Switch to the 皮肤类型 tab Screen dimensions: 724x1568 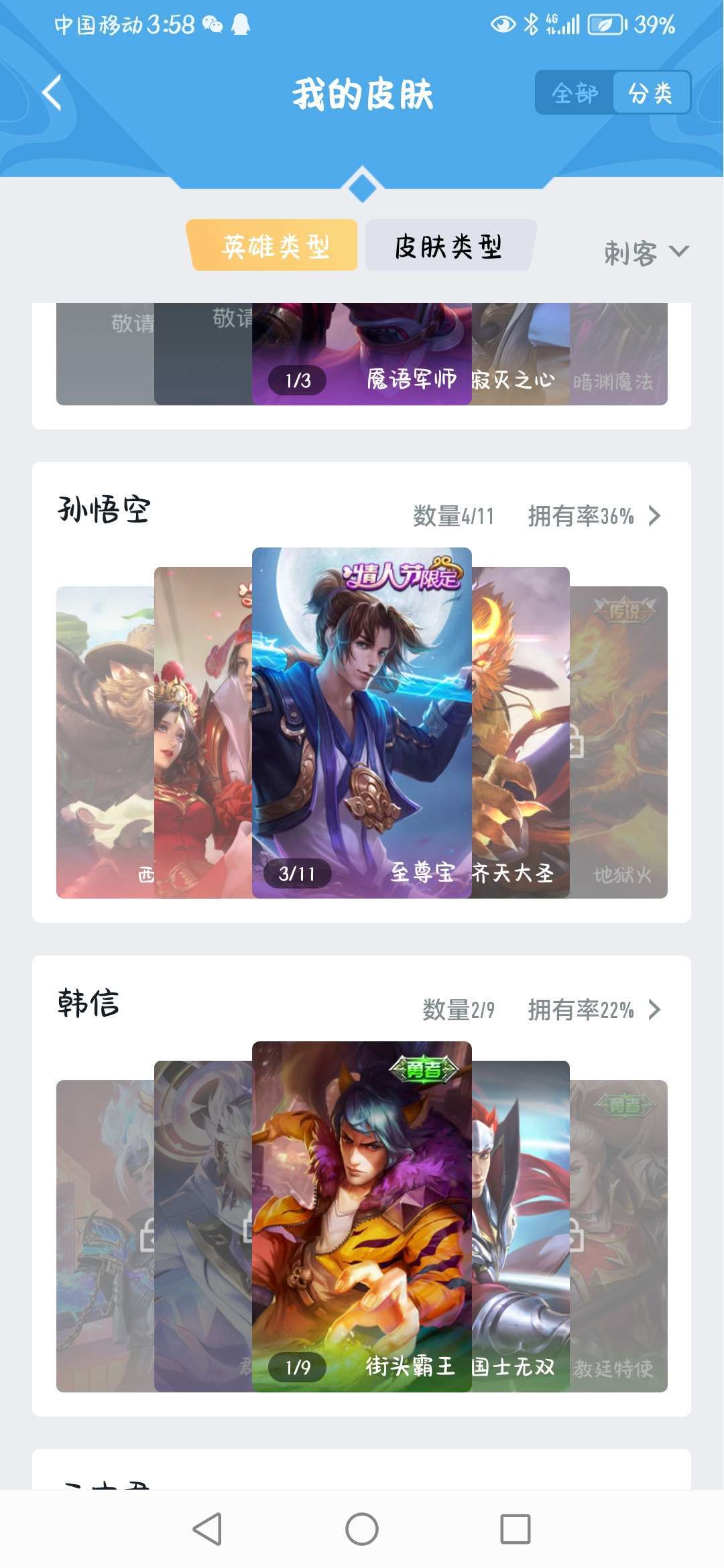click(449, 245)
